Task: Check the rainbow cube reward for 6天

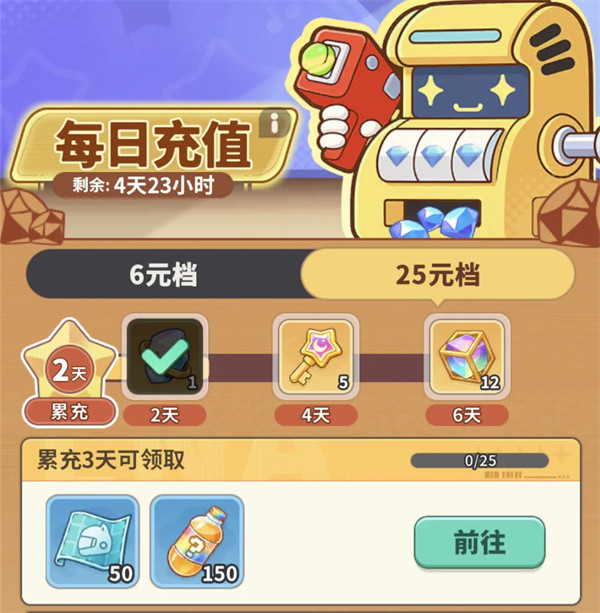Action: (467, 355)
